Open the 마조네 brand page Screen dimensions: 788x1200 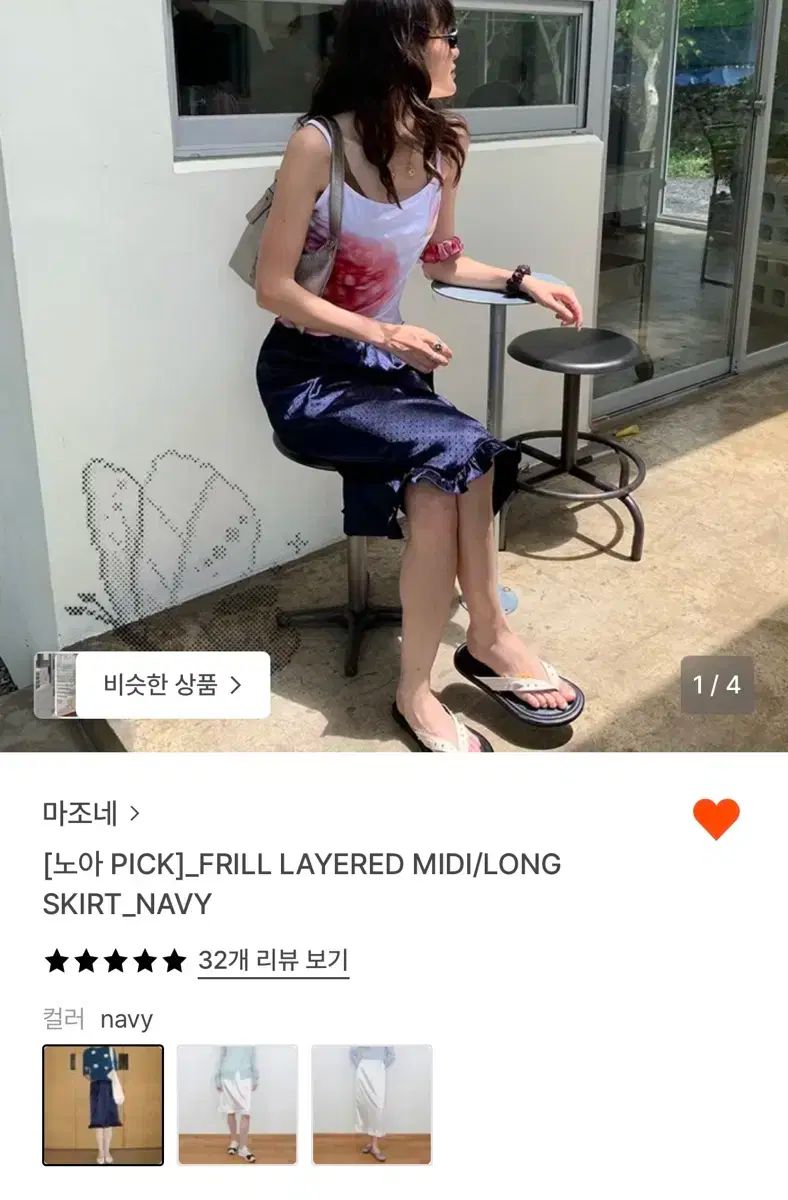coord(91,814)
